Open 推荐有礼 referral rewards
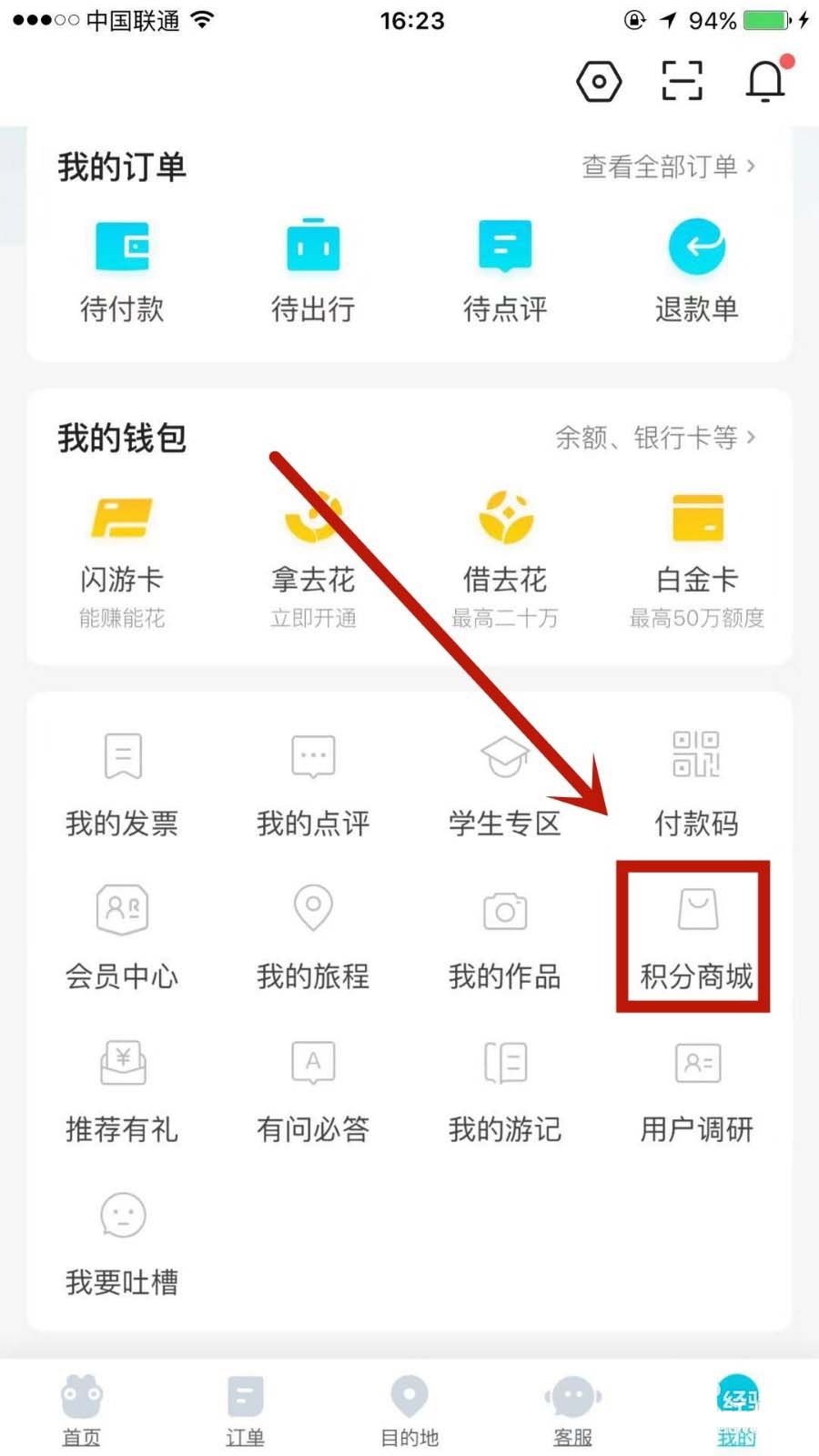 122,1090
